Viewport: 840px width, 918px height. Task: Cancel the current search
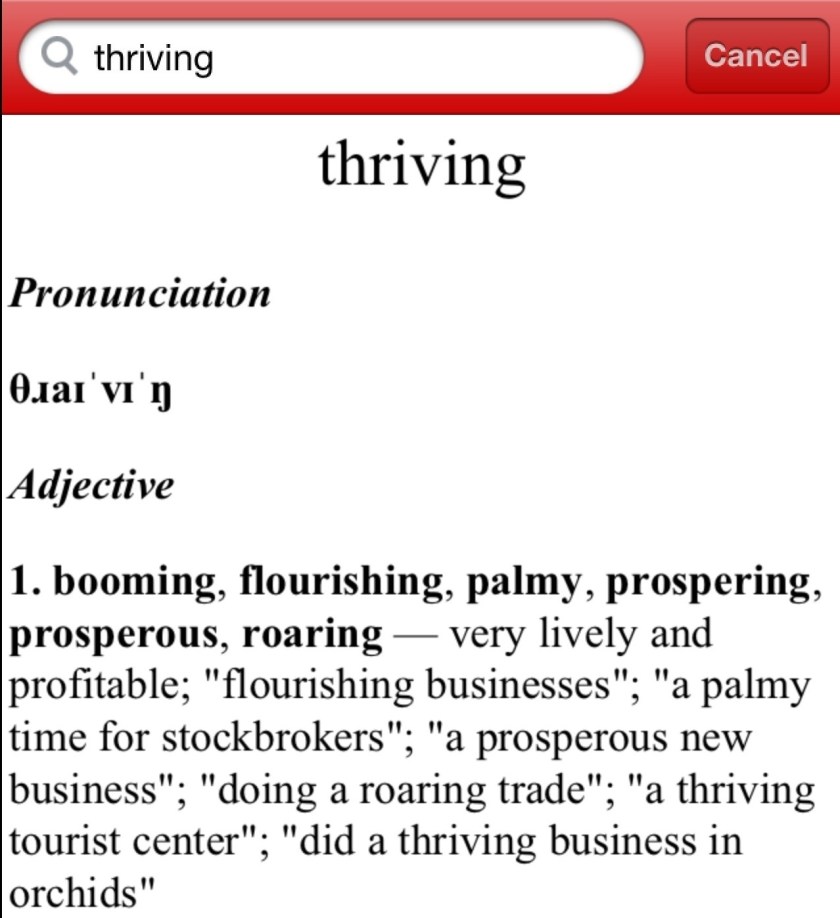click(x=755, y=56)
